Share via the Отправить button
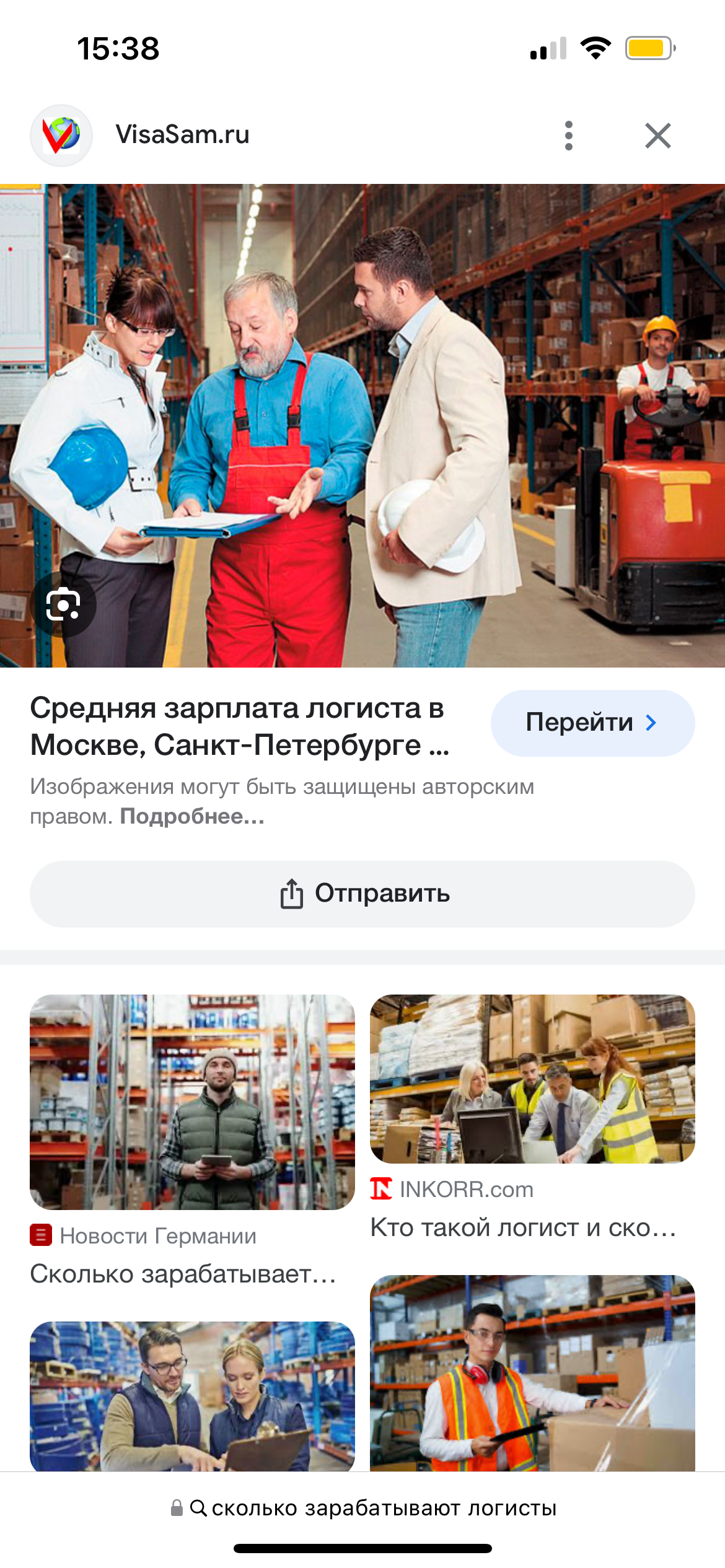Viewport: 725px width, 1568px height. tap(362, 894)
